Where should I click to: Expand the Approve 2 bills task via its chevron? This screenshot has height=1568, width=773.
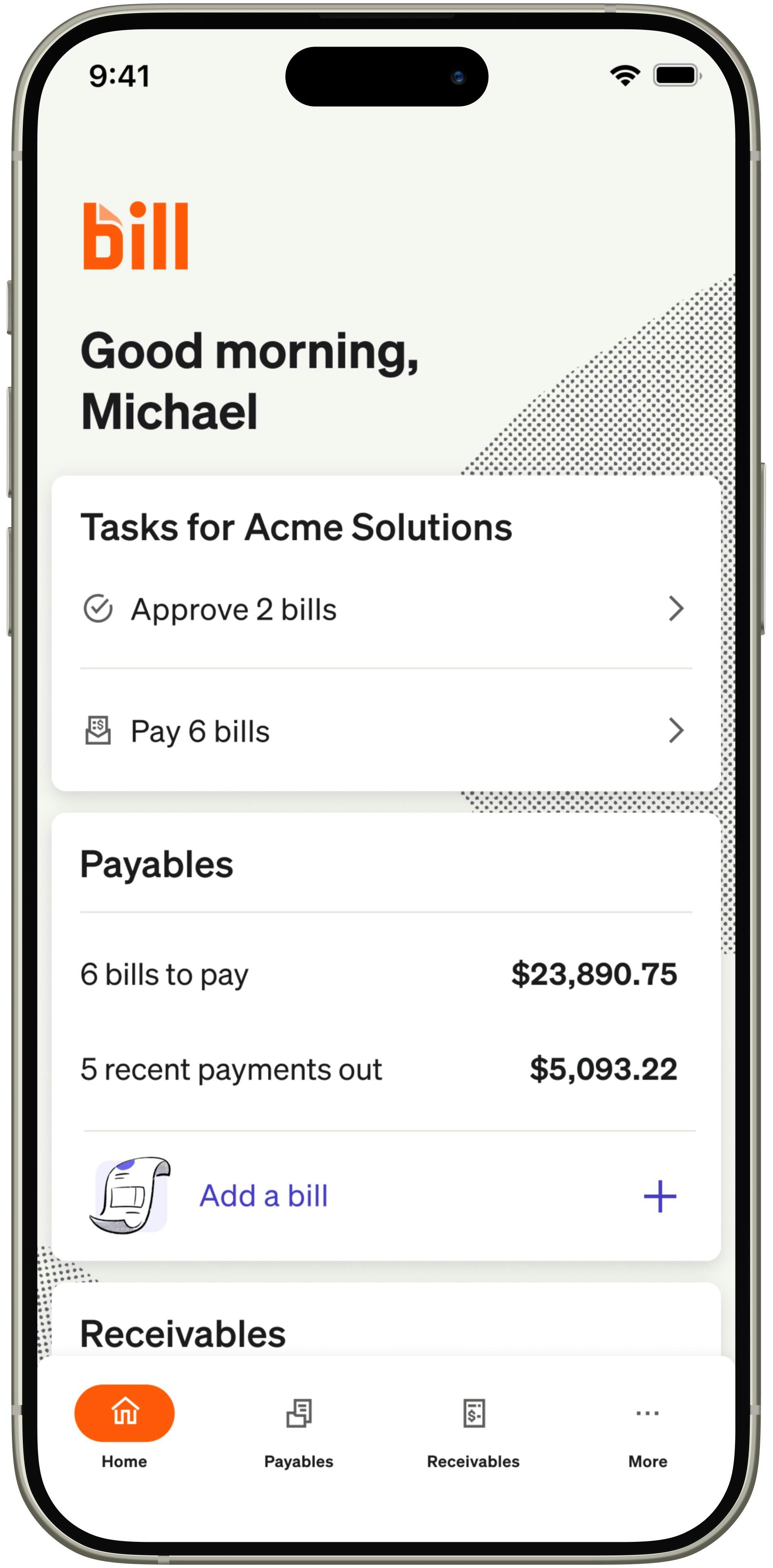pyautogui.click(x=676, y=608)
